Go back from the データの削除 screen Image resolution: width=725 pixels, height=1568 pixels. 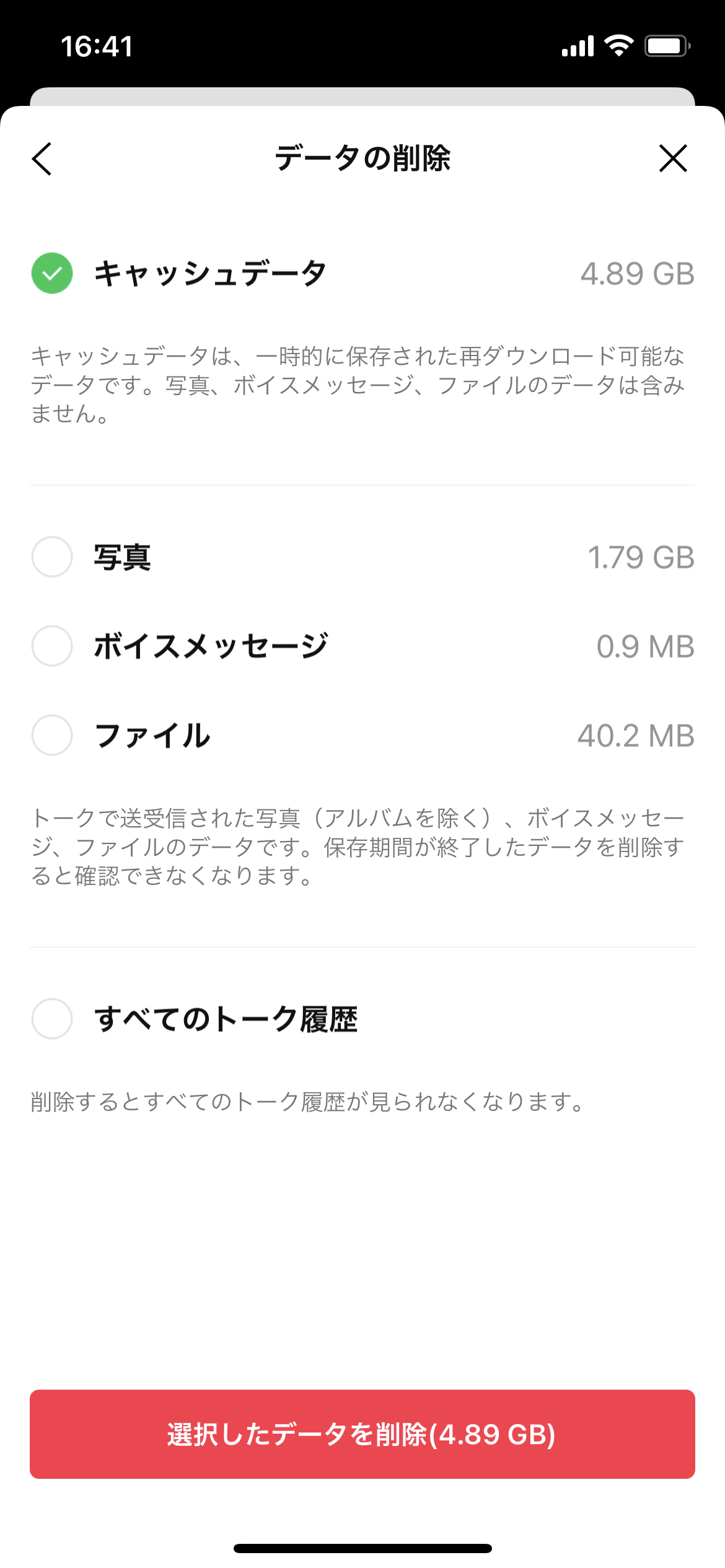pos(42,159)
